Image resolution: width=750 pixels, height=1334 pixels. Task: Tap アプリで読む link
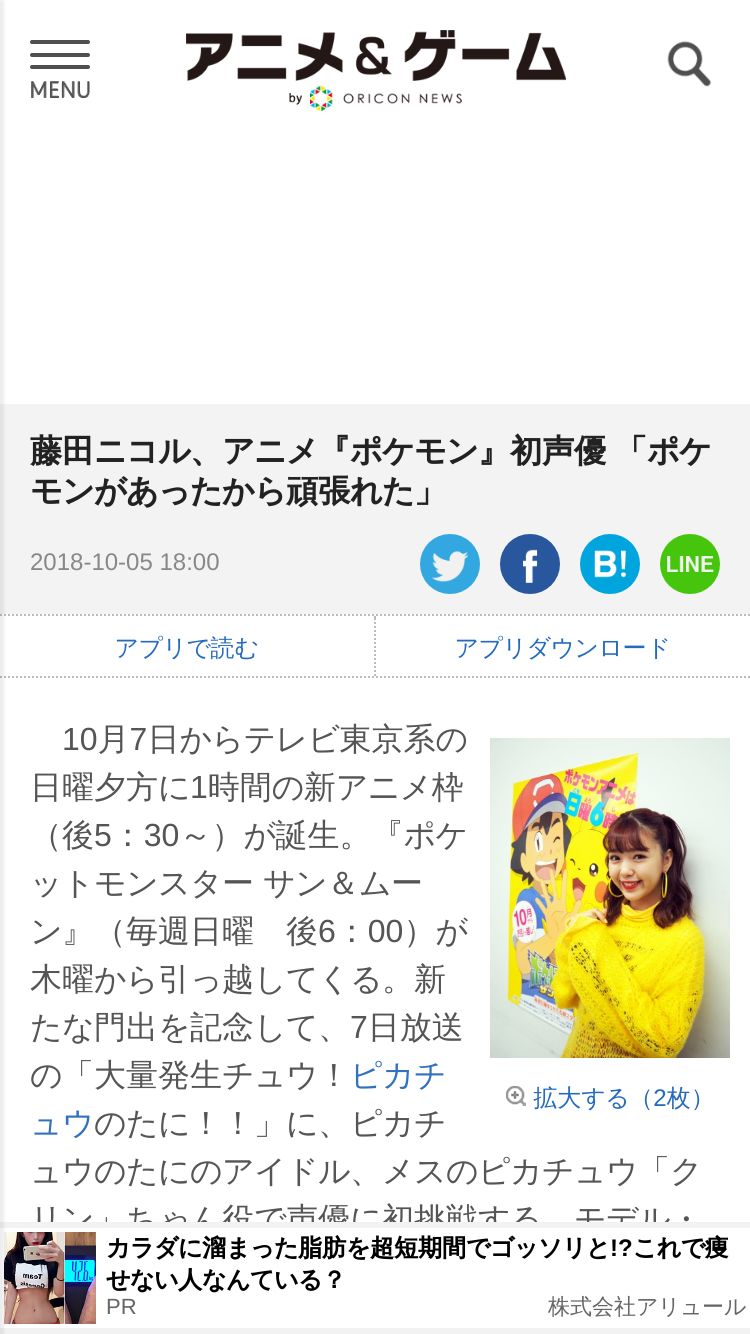pyautogui.click(x=187, y=648)
